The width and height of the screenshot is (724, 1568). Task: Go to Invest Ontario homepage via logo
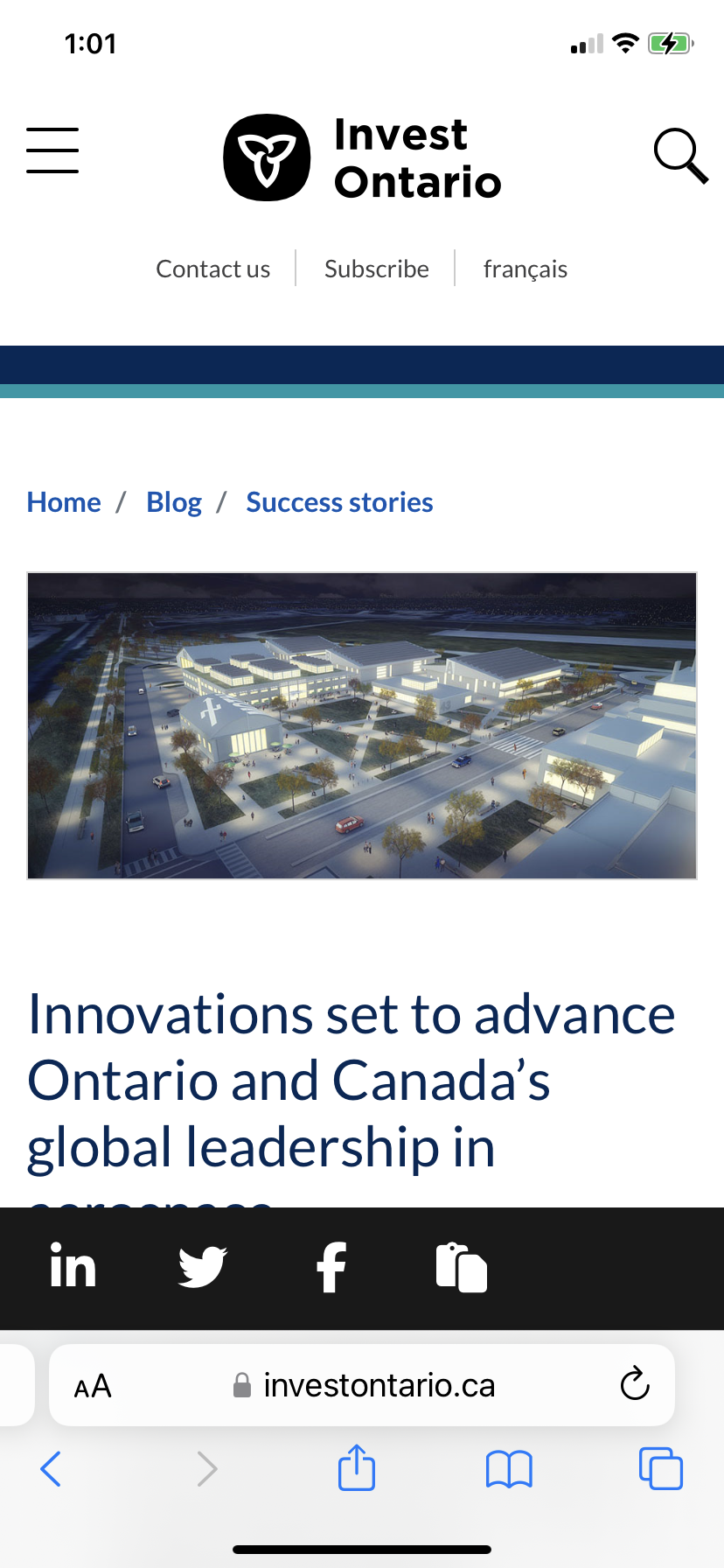coord(362,157)
